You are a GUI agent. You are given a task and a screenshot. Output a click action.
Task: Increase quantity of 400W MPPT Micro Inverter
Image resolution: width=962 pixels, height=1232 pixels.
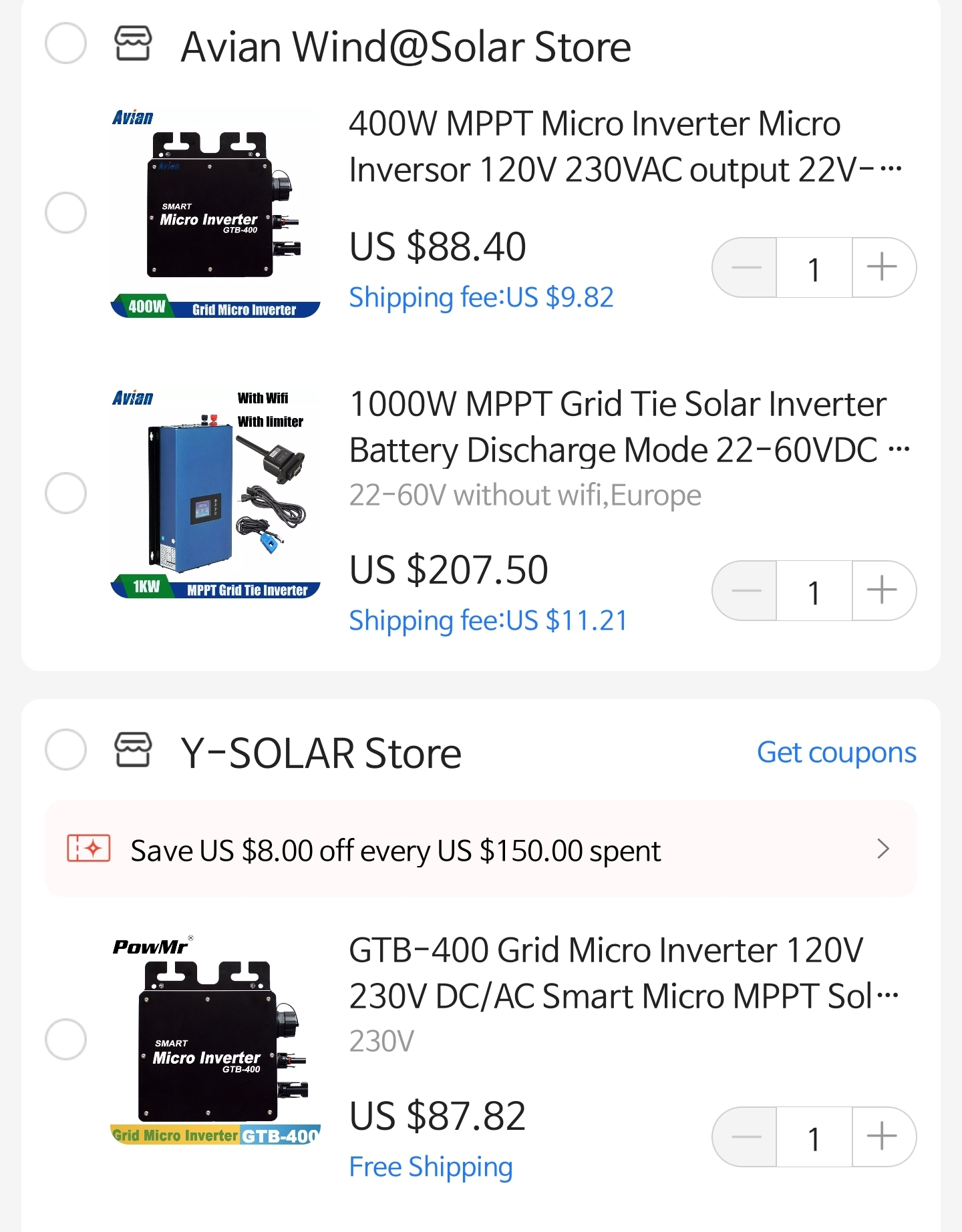[882, 268]
